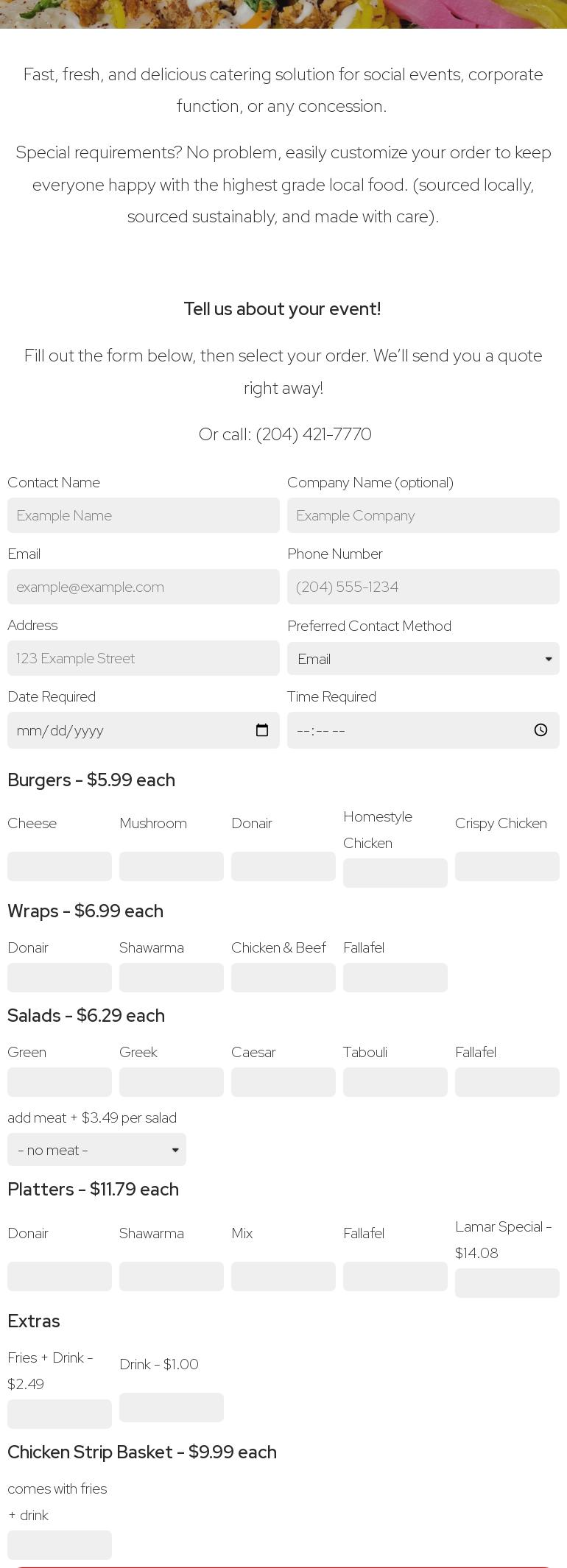
Task: Open the salad meat selection dropdown
Action: pyautogui.click(x=96, y=1149)
